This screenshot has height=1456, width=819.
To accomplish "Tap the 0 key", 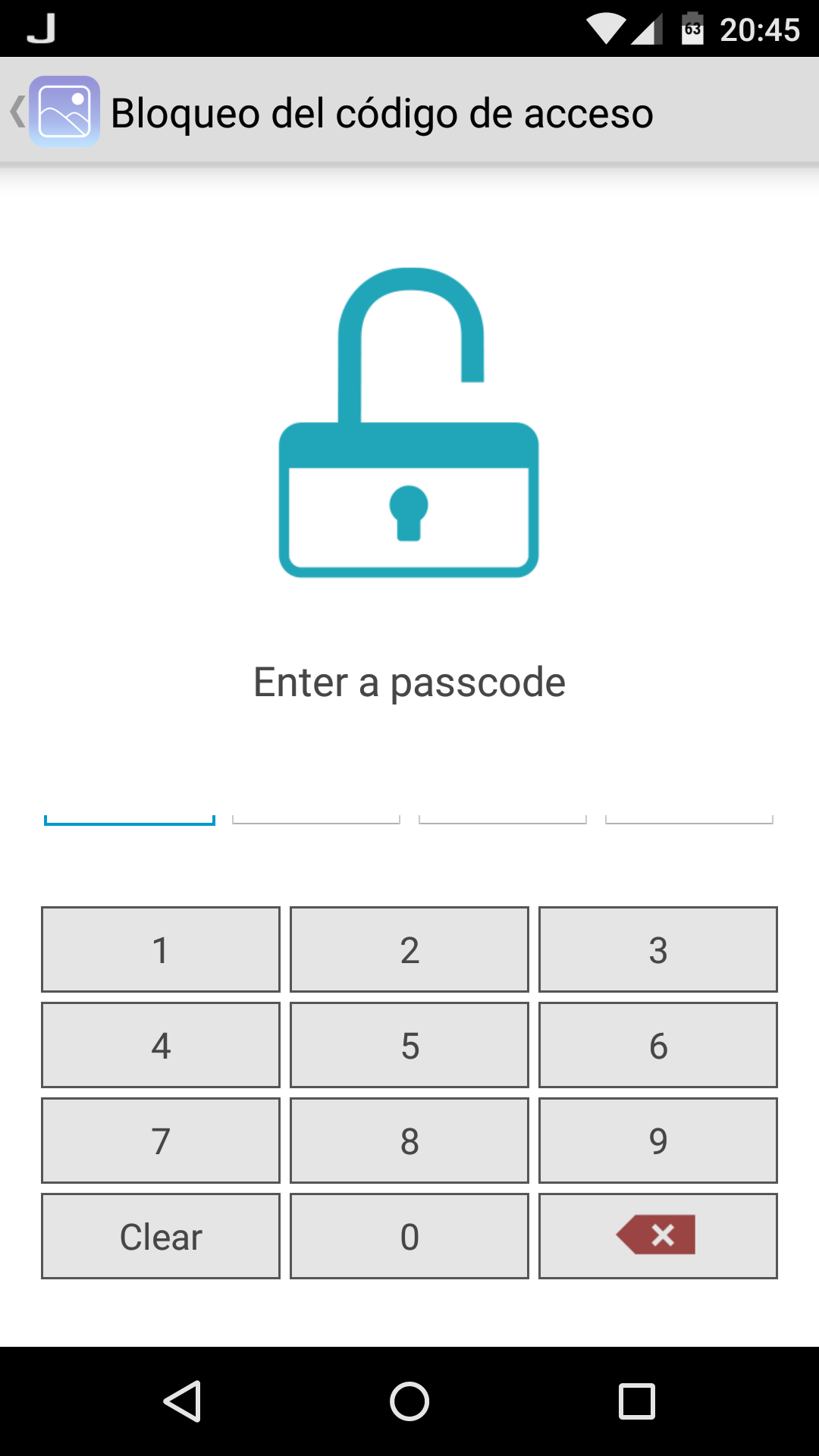I will (409, 1236).
